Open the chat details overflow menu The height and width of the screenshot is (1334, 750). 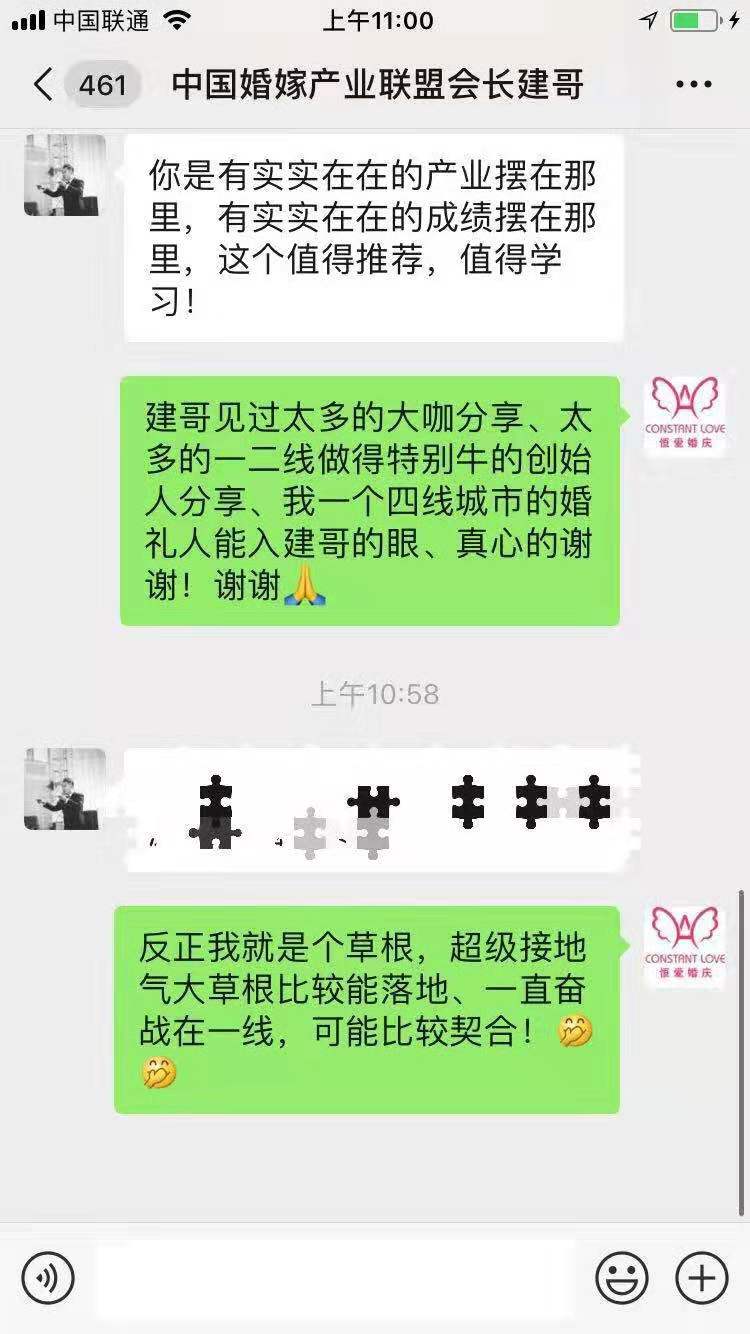pos(694,85)
